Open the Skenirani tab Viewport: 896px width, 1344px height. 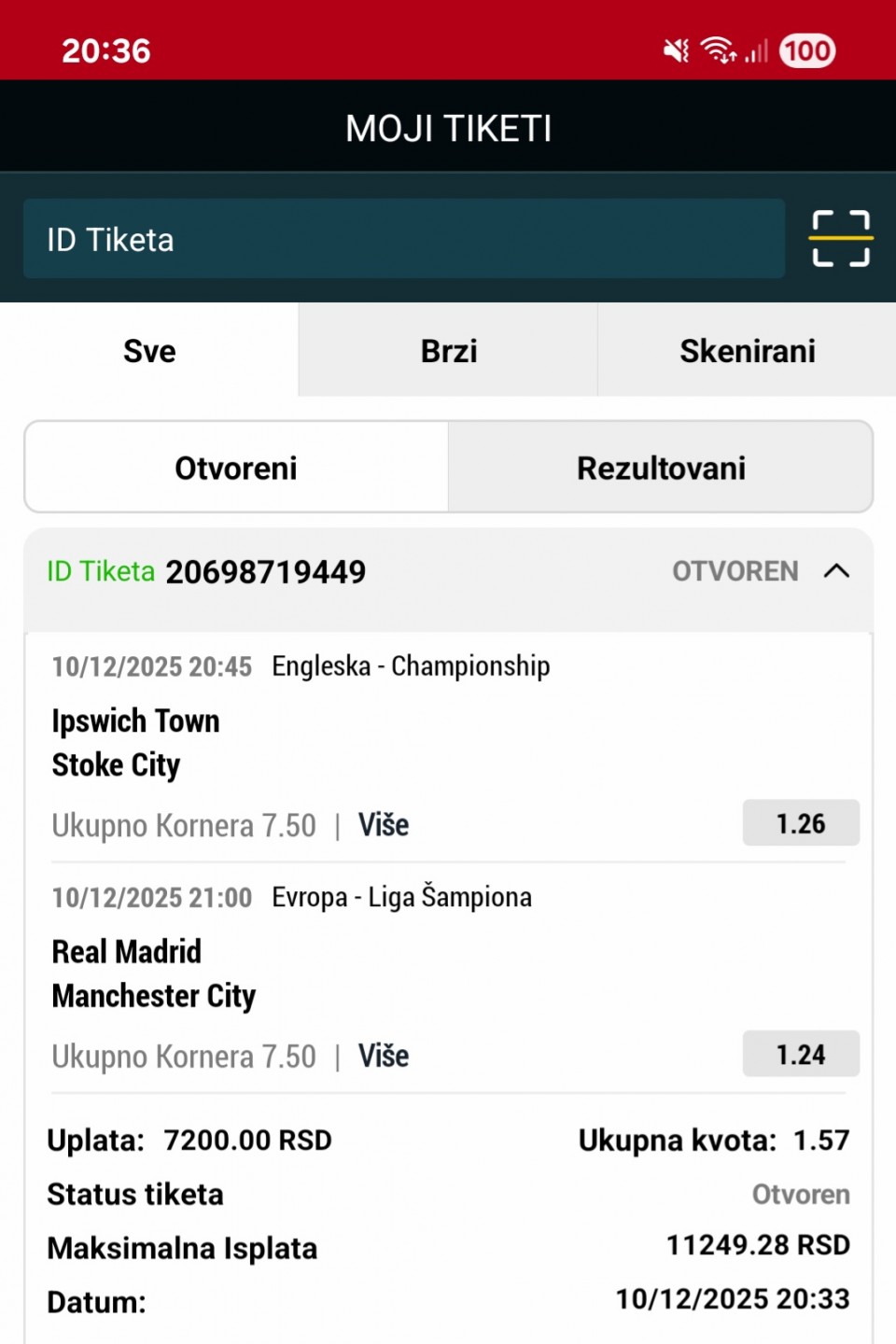coord(747,351)
